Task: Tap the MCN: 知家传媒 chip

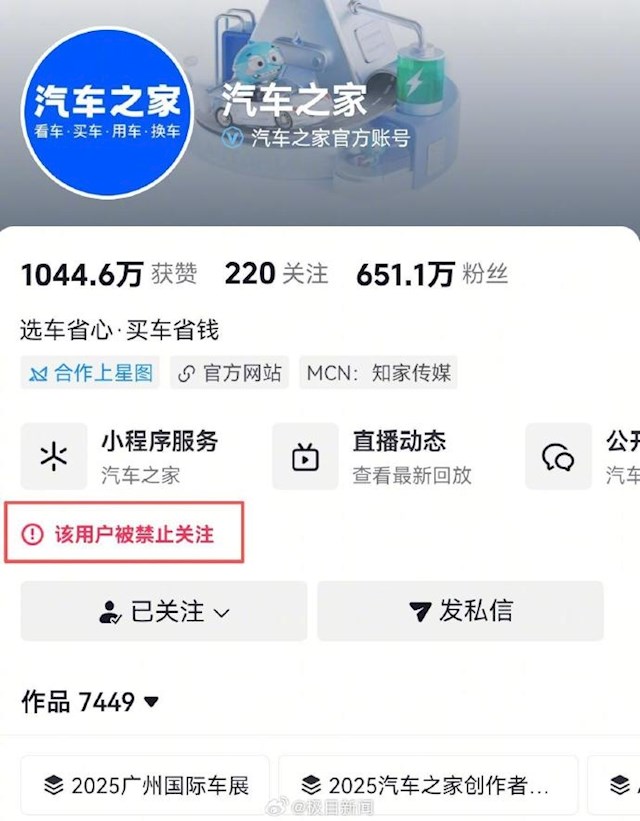Action: (378, 374)
